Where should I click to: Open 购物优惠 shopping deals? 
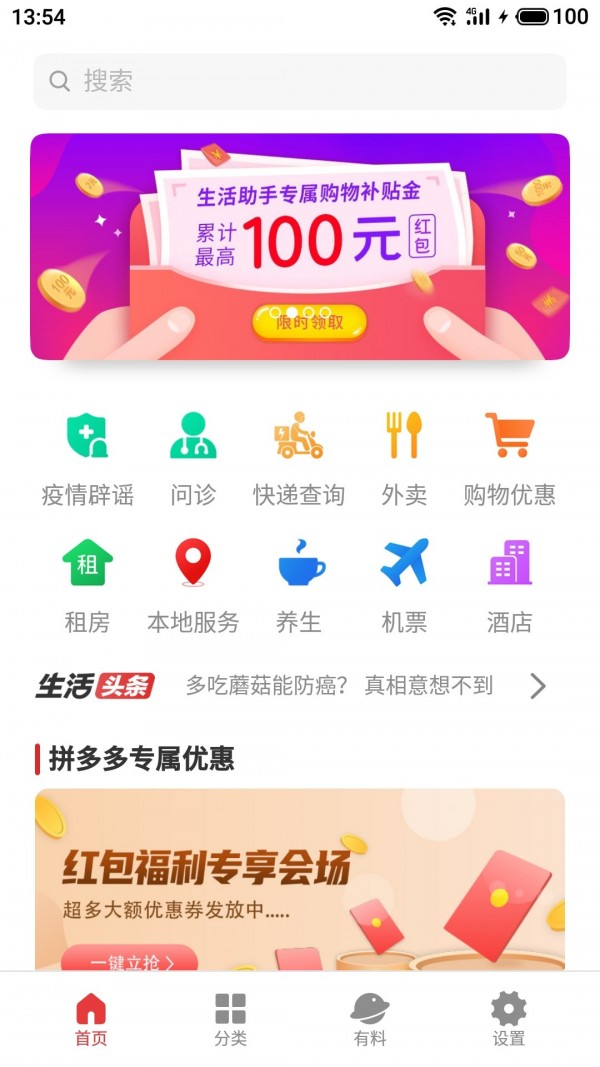coord(509,458)
